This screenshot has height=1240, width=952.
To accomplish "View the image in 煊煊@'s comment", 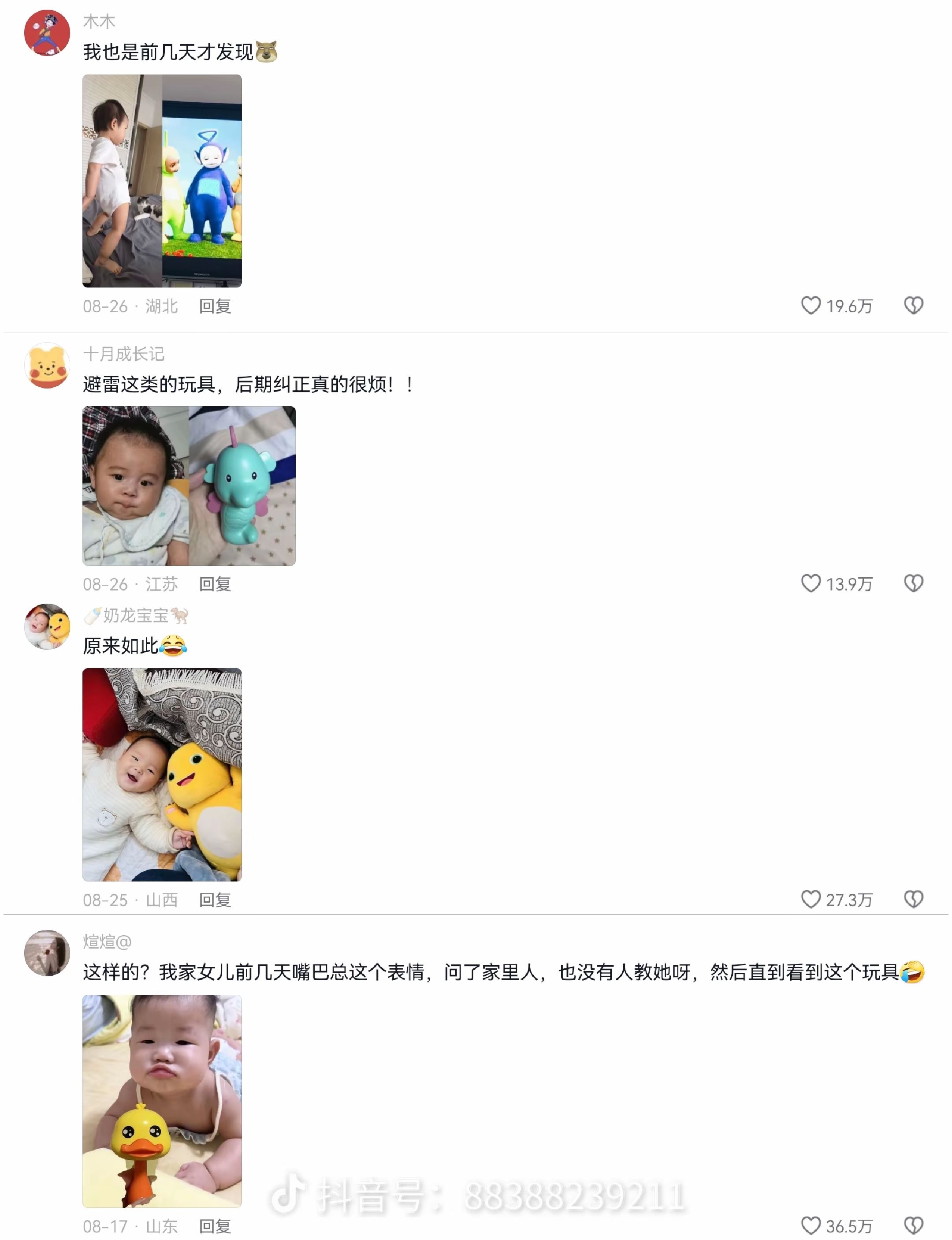I will tap(162, 1101).
